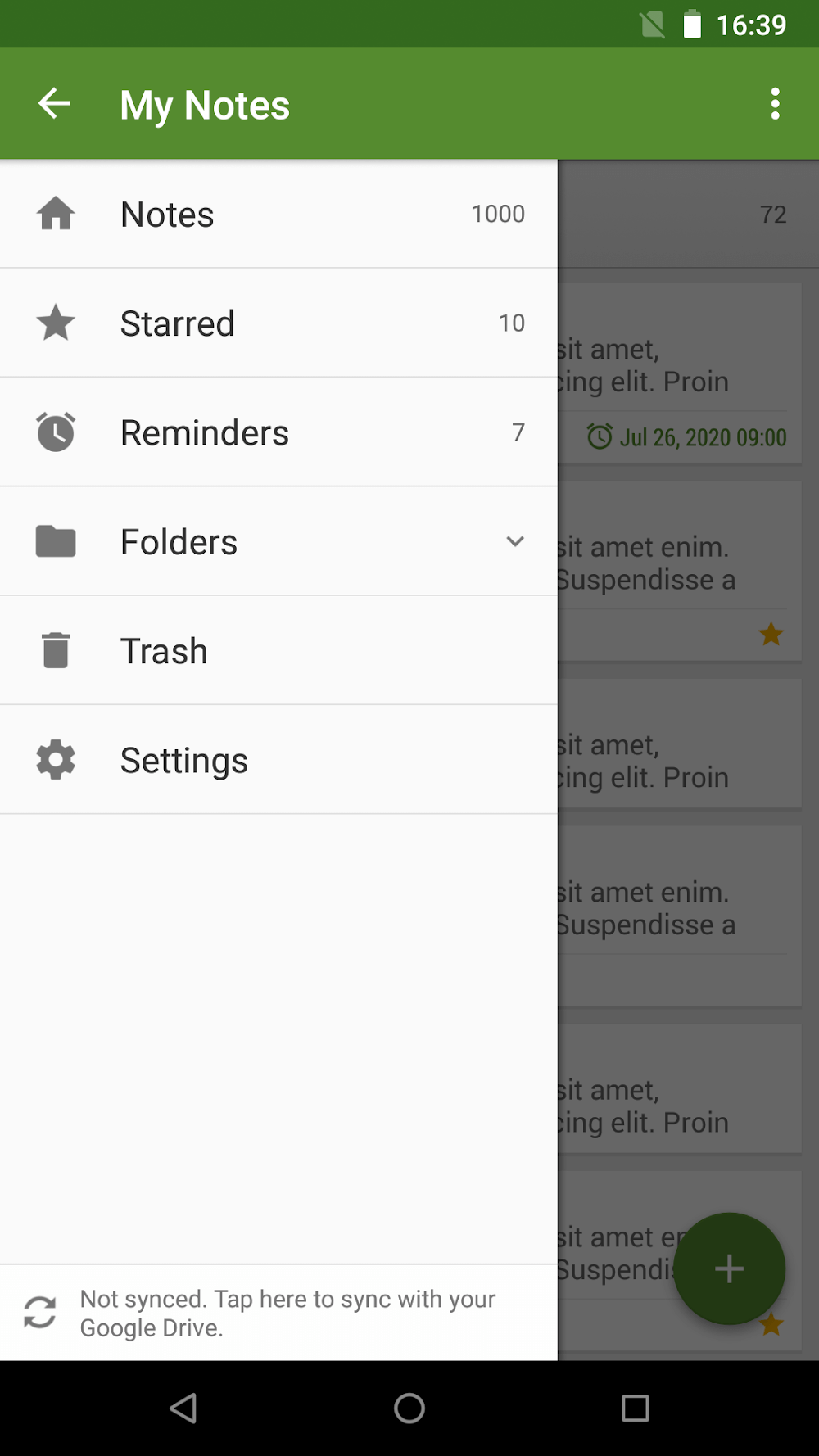The image size is (819, 1456).
Task: Open Trash using the trash can icon
Action: click(x=55, y=650)
